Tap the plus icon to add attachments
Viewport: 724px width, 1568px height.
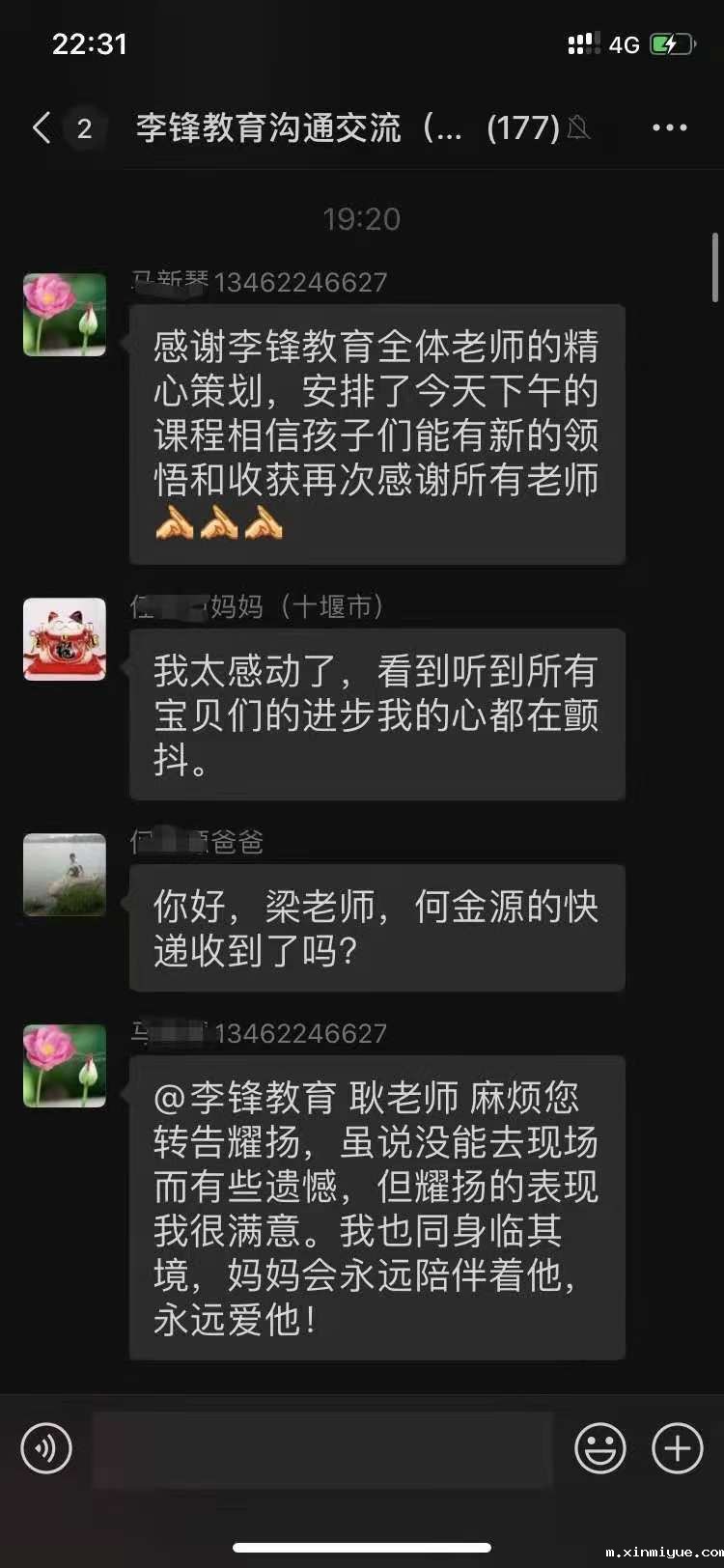coord(676,1448)
